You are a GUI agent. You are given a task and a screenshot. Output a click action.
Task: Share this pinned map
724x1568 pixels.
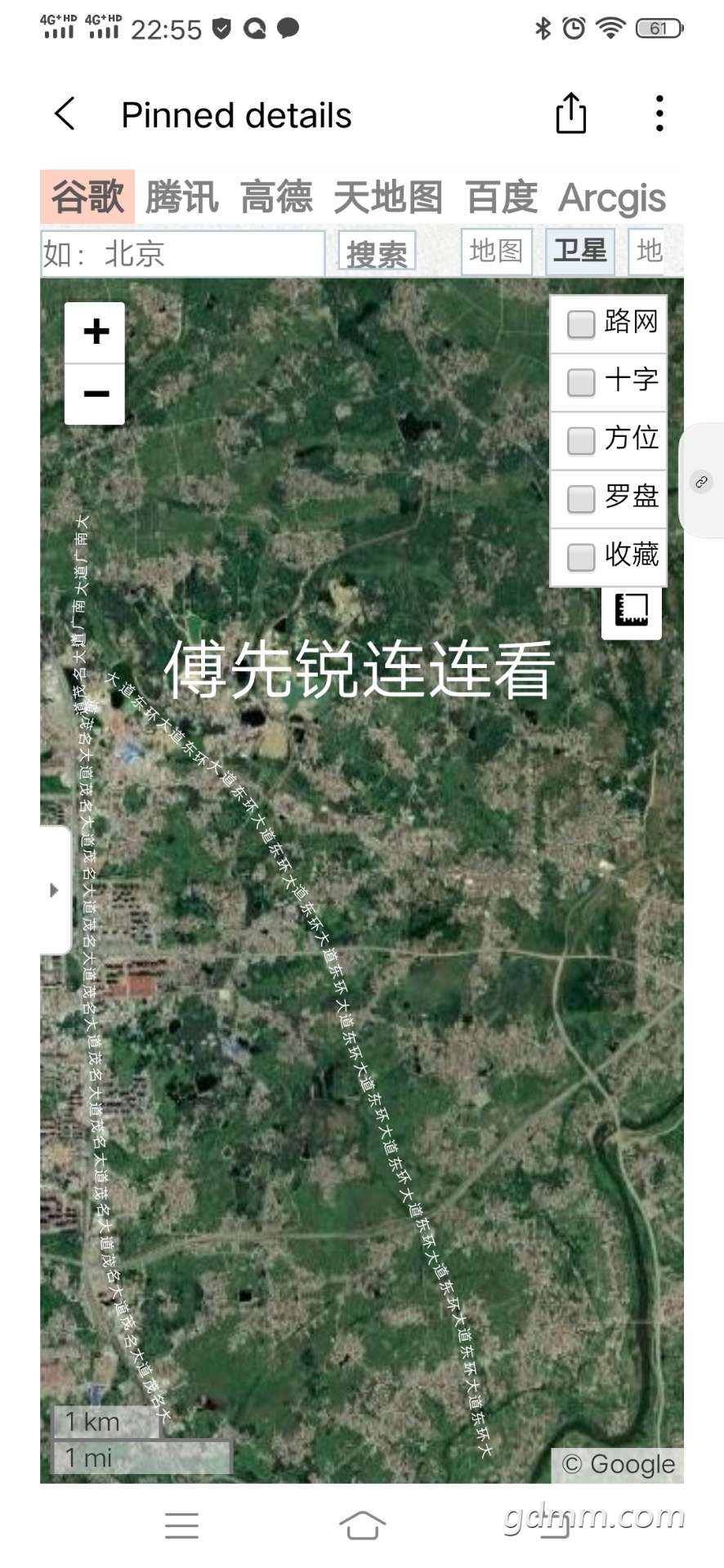(x=571, y=114)
